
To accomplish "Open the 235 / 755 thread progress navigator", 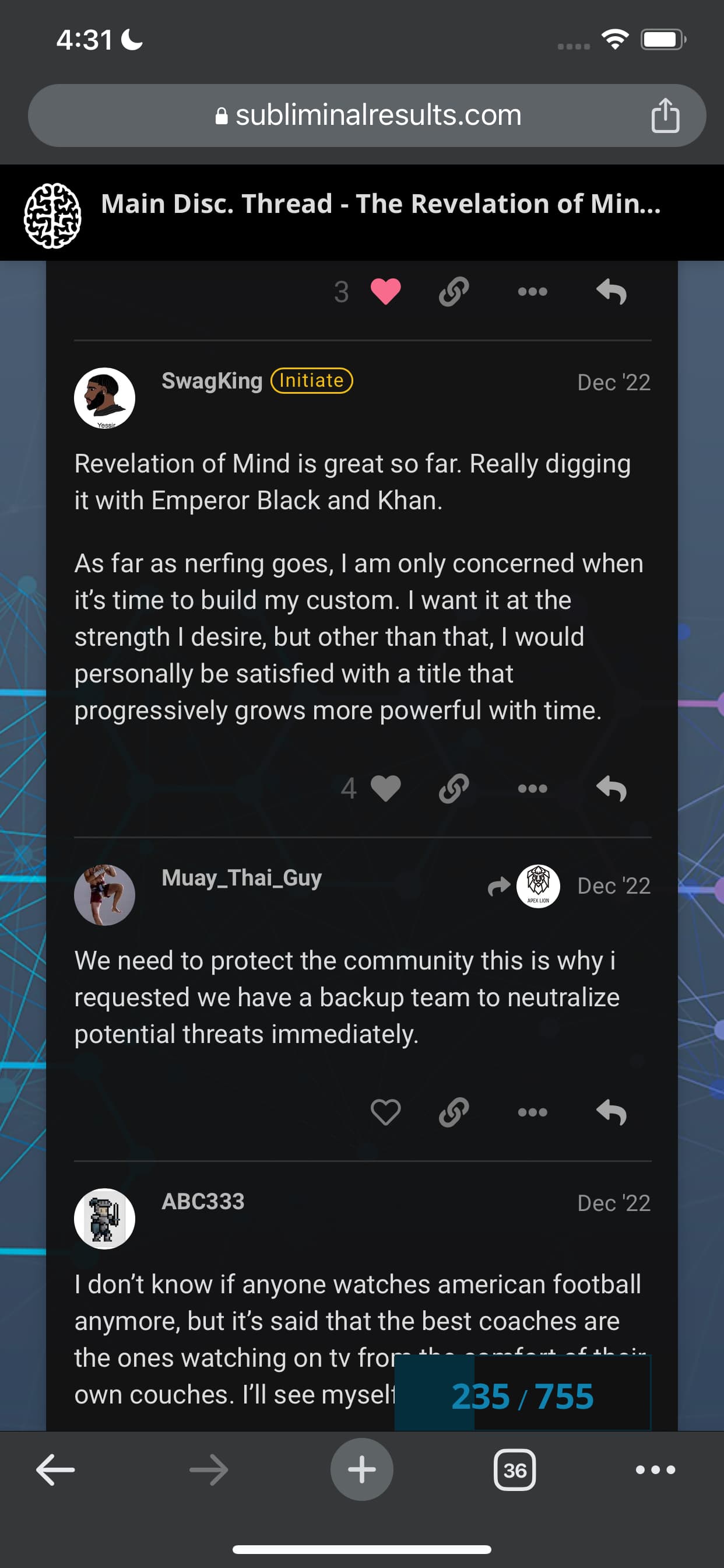I will [523, 1396].
